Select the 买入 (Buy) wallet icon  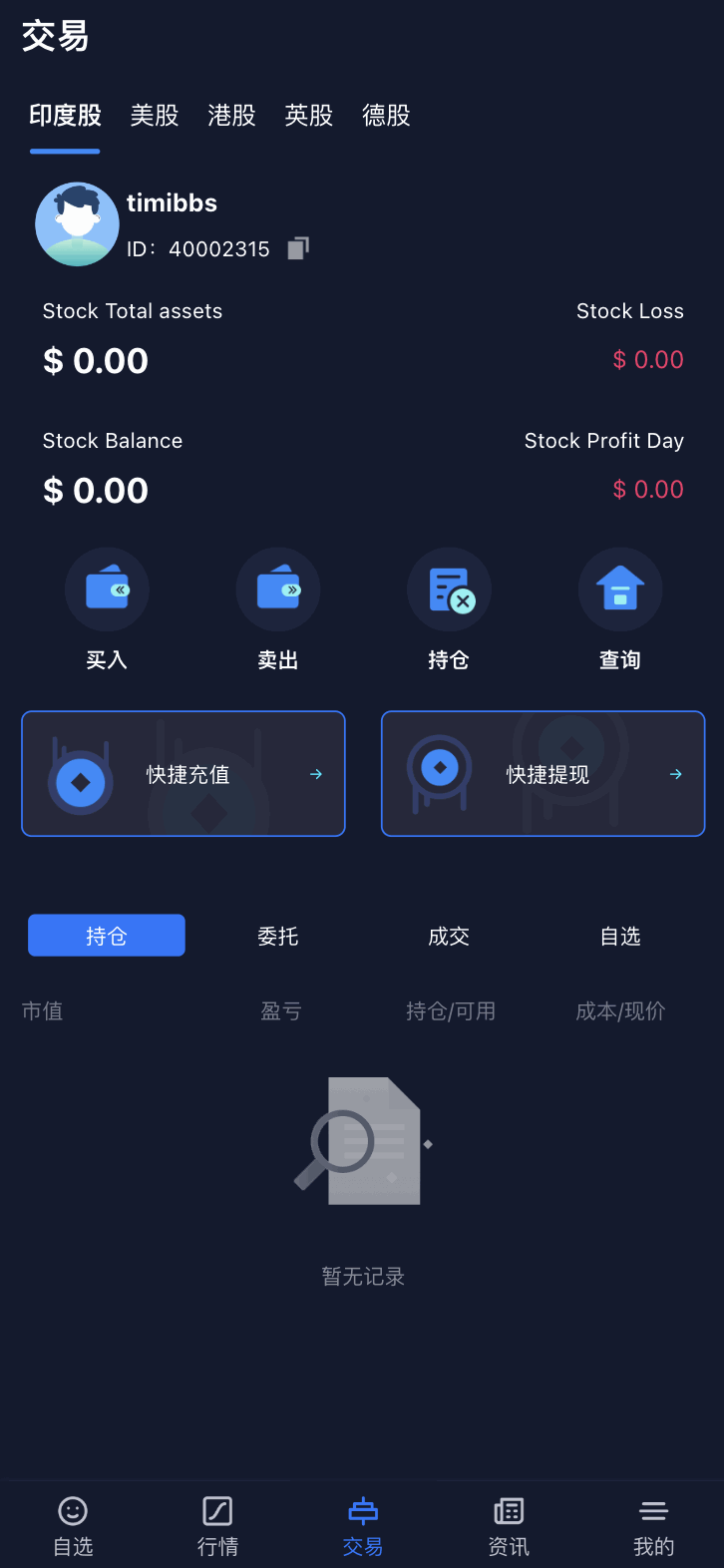107,588
